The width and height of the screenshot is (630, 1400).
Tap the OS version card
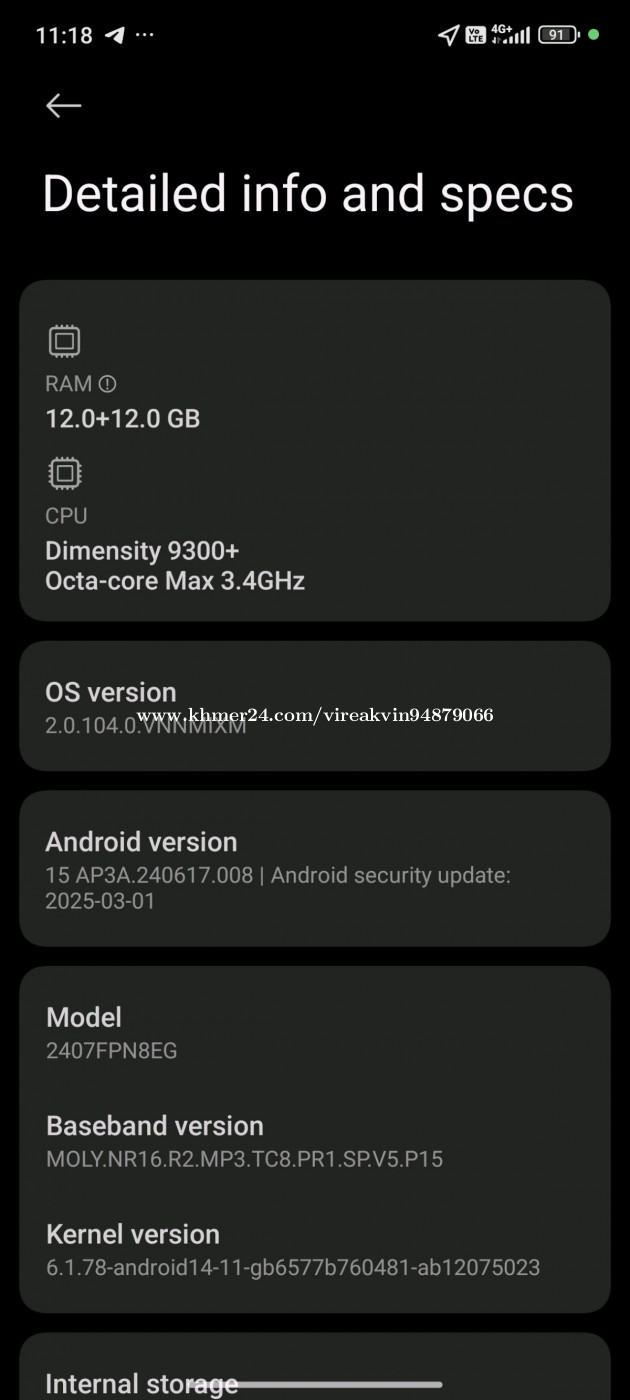pos(315,706)
